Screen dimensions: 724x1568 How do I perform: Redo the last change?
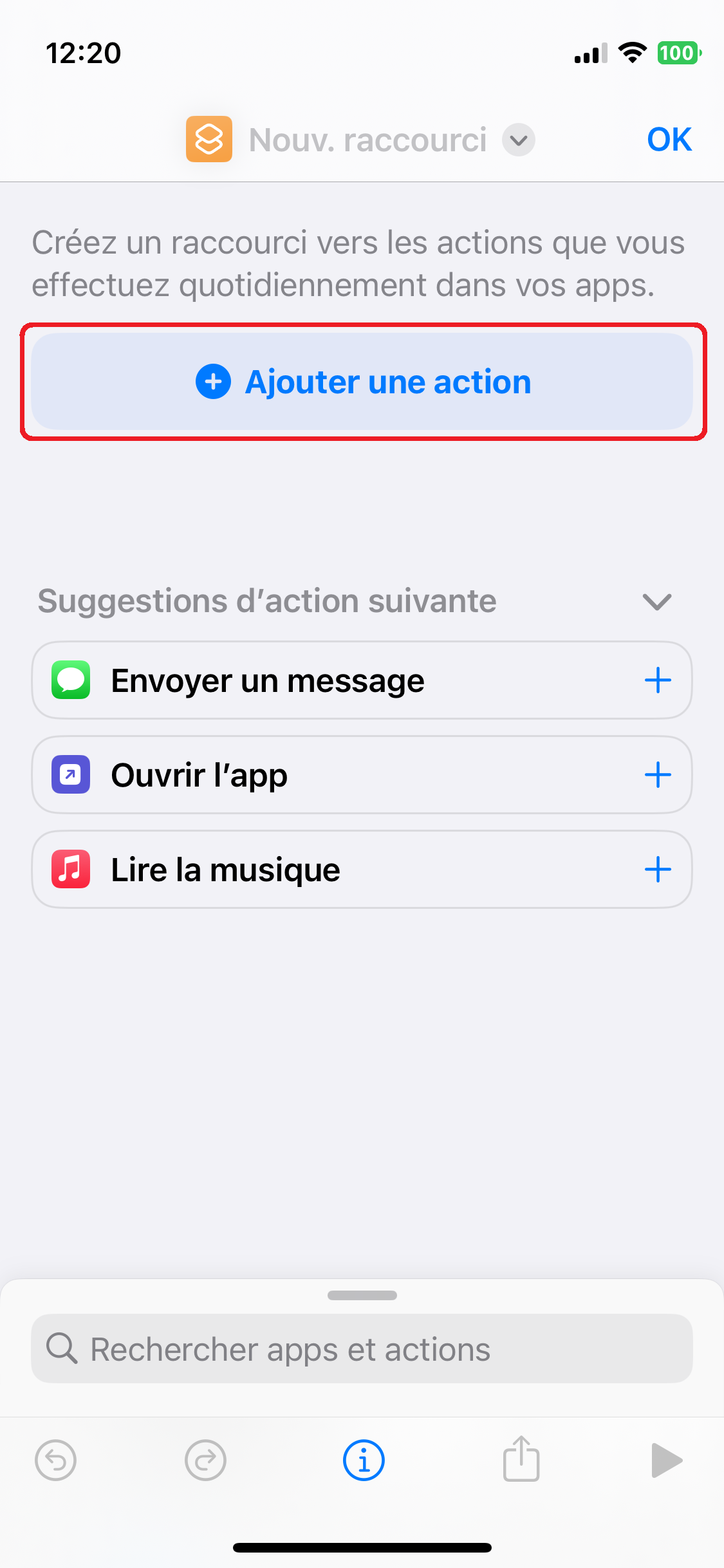(205, 1461)
